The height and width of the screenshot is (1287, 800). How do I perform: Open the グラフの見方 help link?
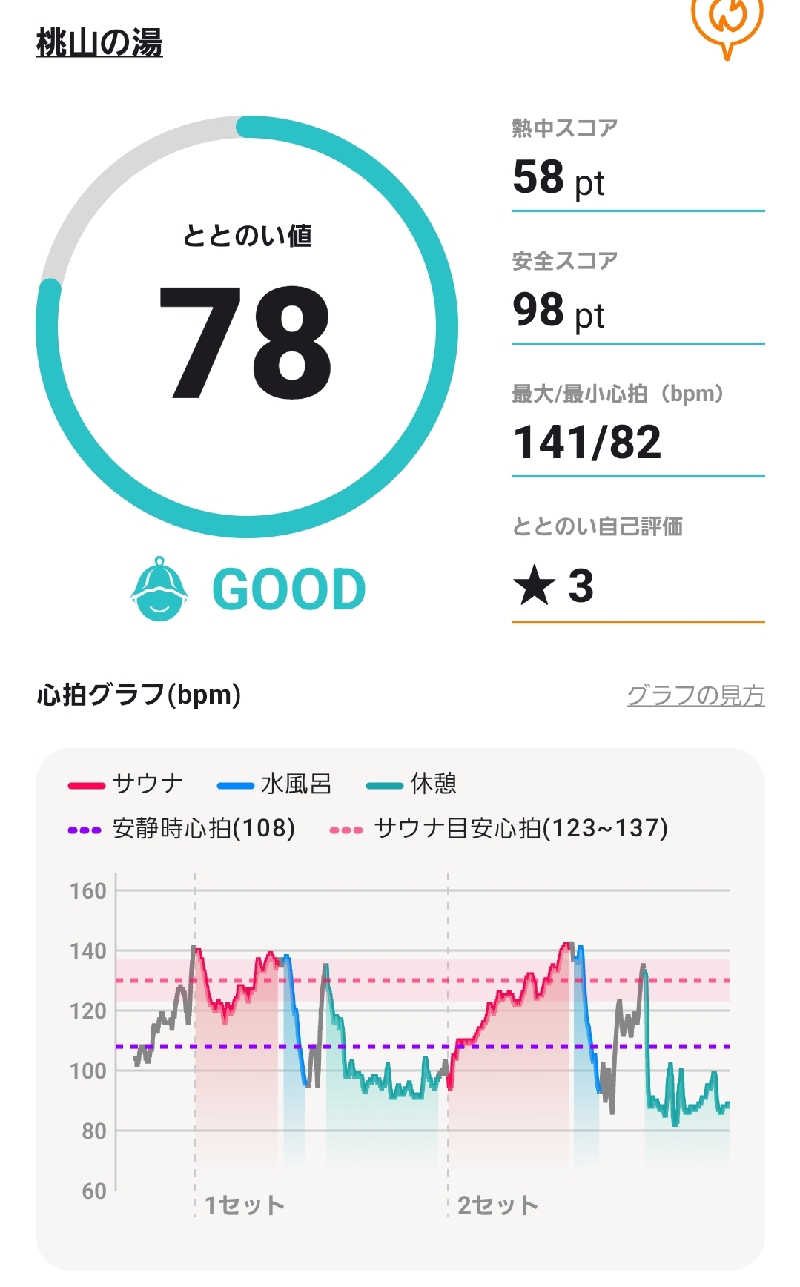coord(697,692)
